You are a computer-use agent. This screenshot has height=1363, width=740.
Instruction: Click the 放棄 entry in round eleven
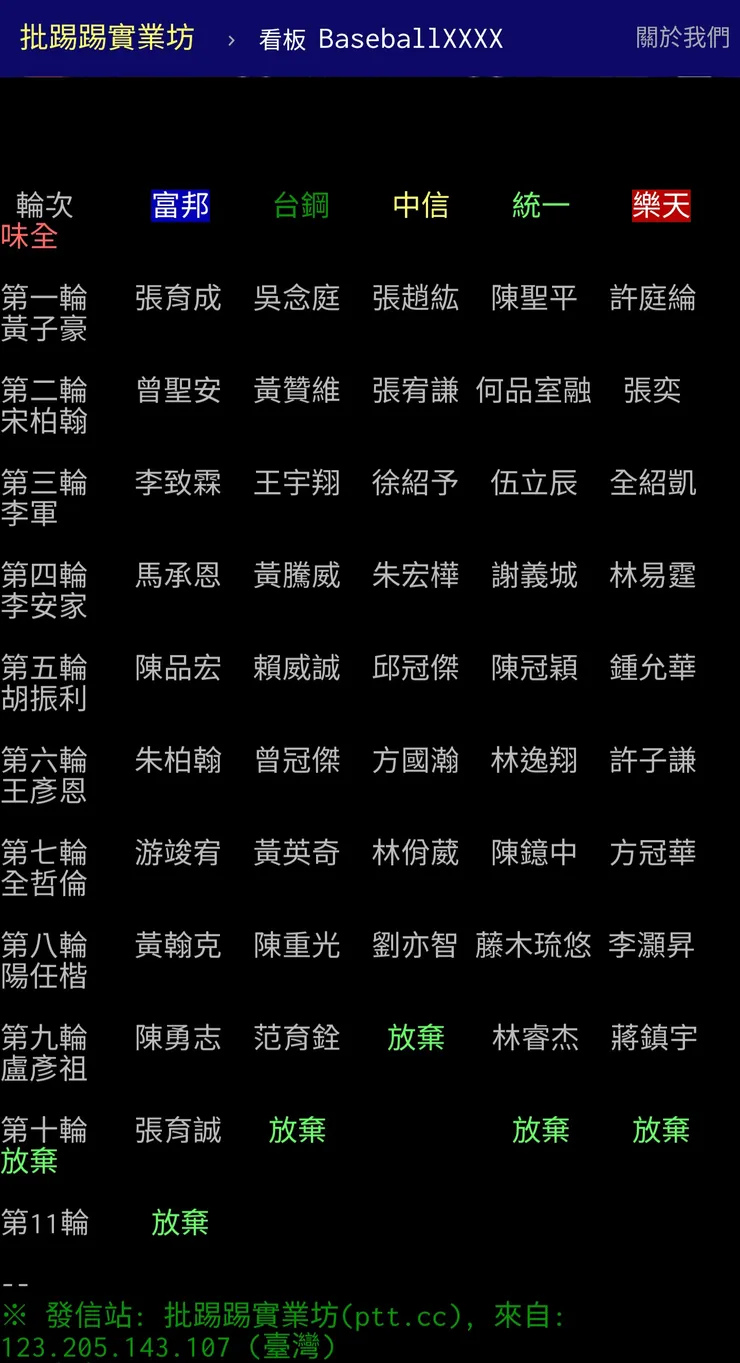pos(180,1222)
